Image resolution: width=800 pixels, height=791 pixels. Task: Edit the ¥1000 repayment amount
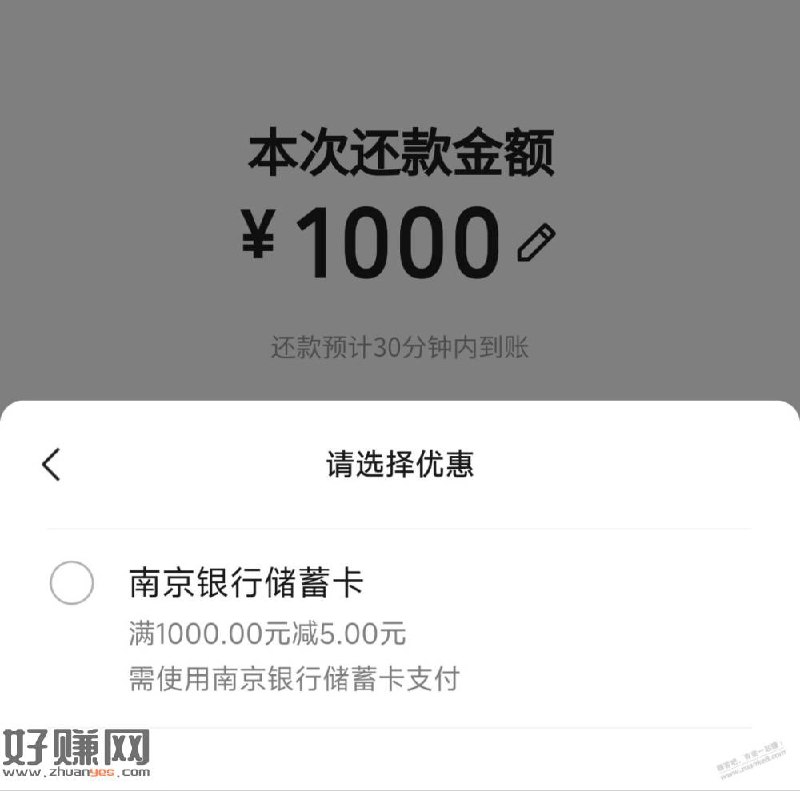(536, 243)
